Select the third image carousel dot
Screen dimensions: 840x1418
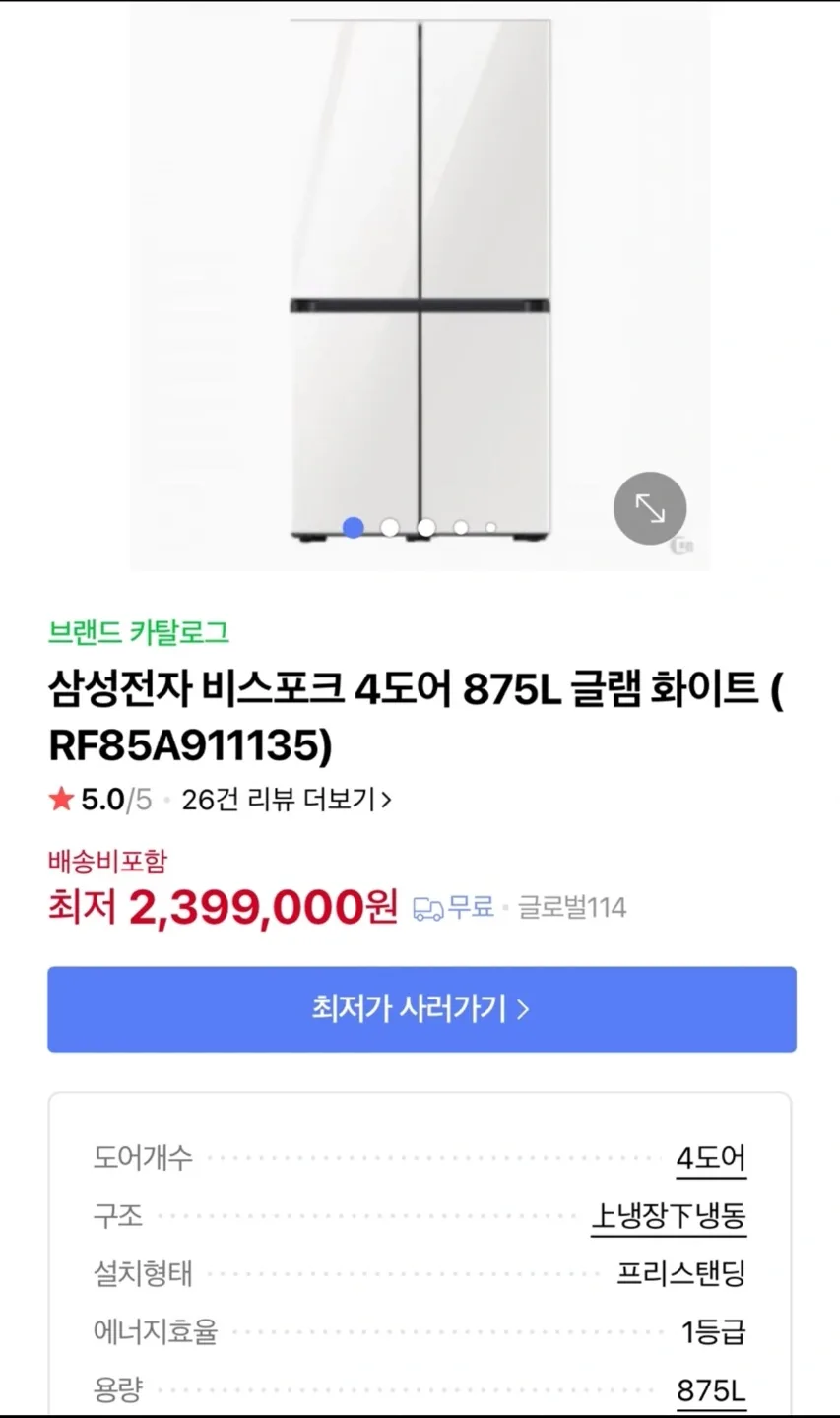(x=424, y=528)
